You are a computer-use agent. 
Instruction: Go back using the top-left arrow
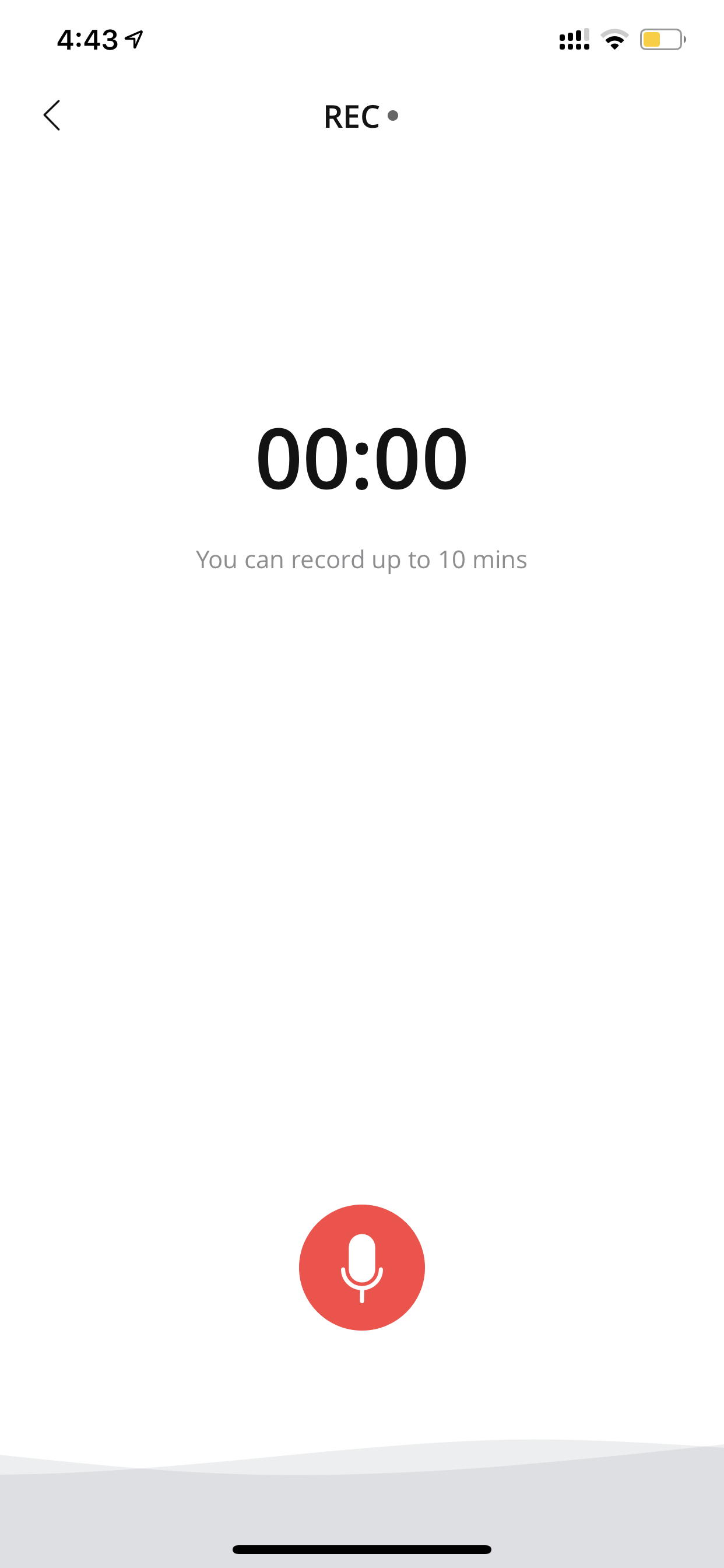click(x=52, y=115)
